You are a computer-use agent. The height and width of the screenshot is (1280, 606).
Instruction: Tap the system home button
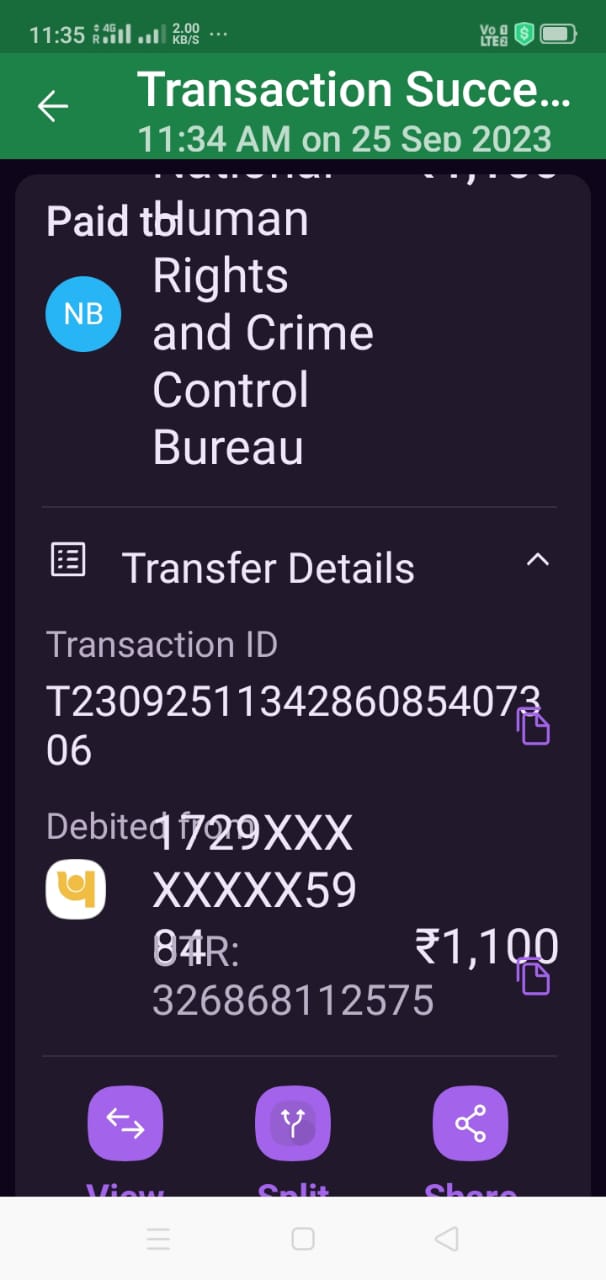click(x=303, y=1239)
